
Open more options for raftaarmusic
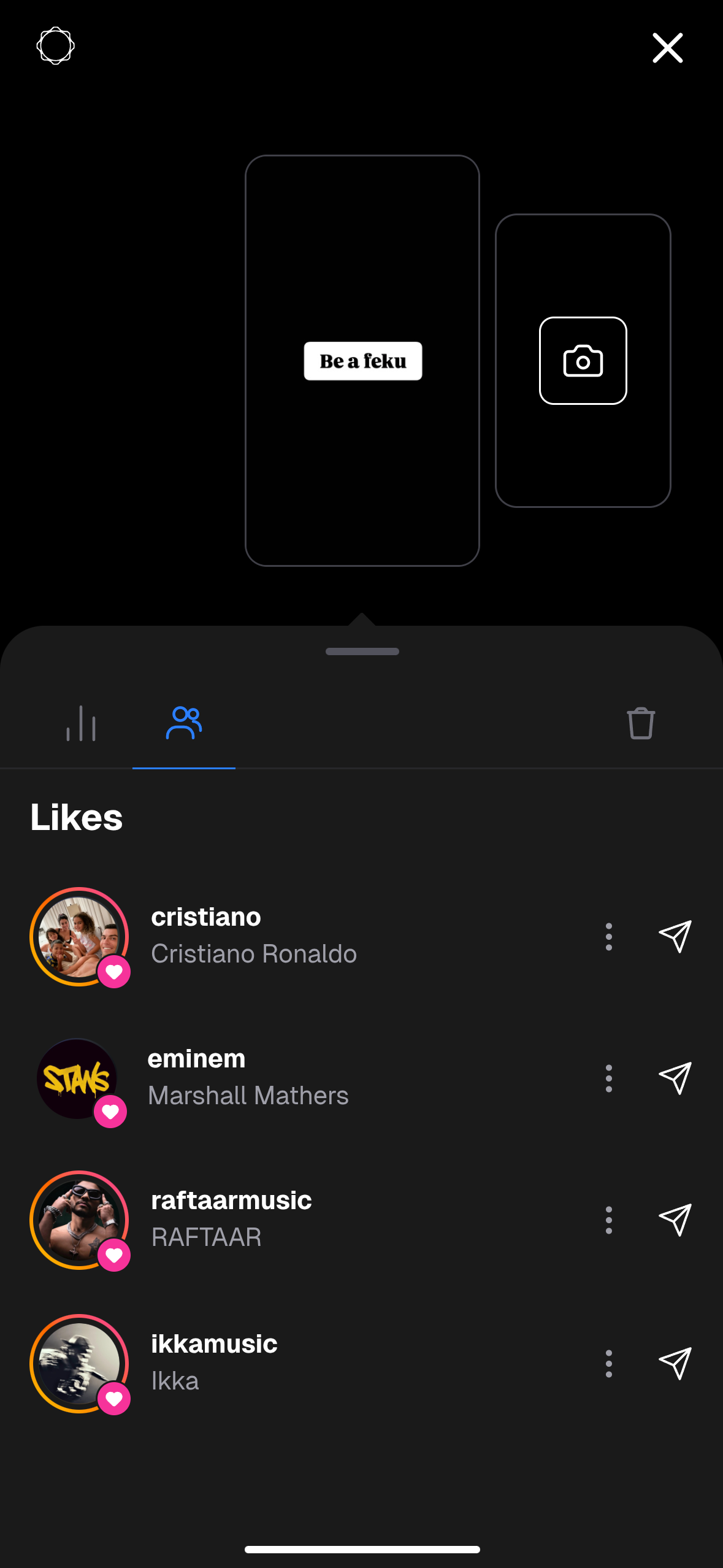pyautogui.click(x=608, y=1220)
